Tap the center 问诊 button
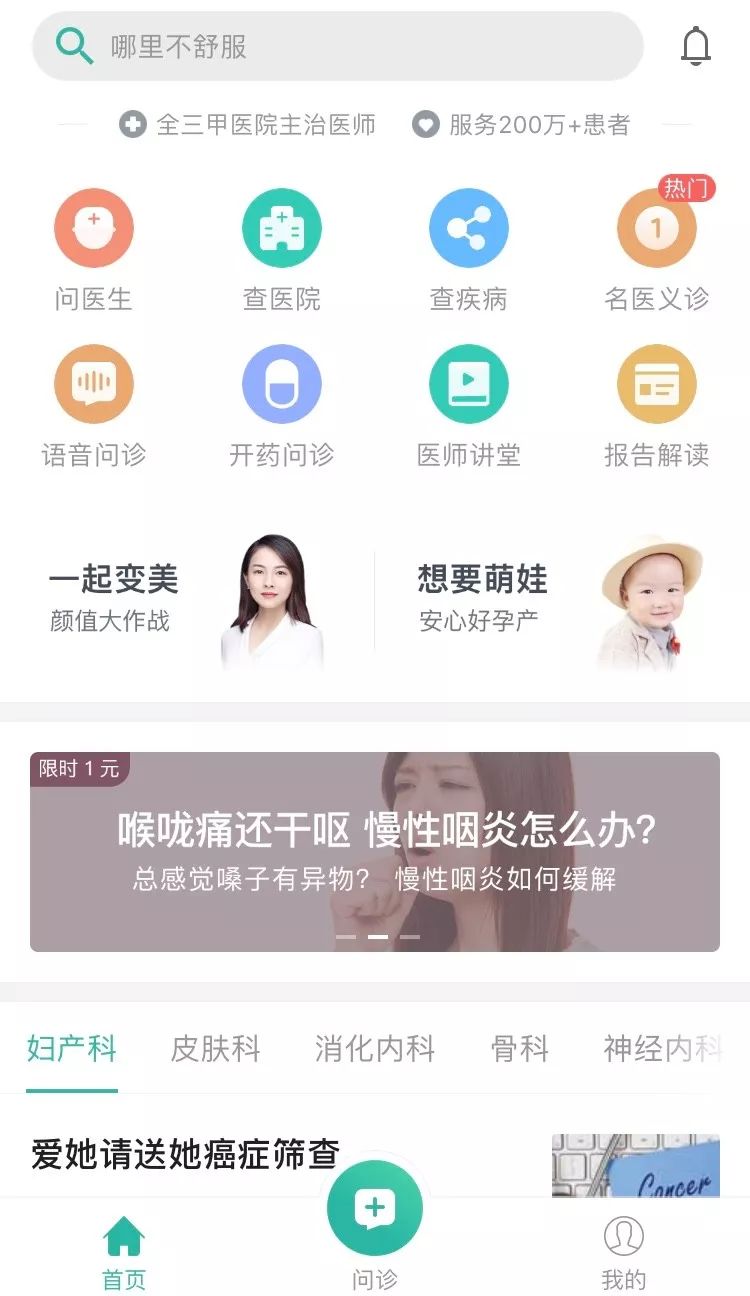The width and height of the screenshot is (750, 1296). (x=375, y=1210)
